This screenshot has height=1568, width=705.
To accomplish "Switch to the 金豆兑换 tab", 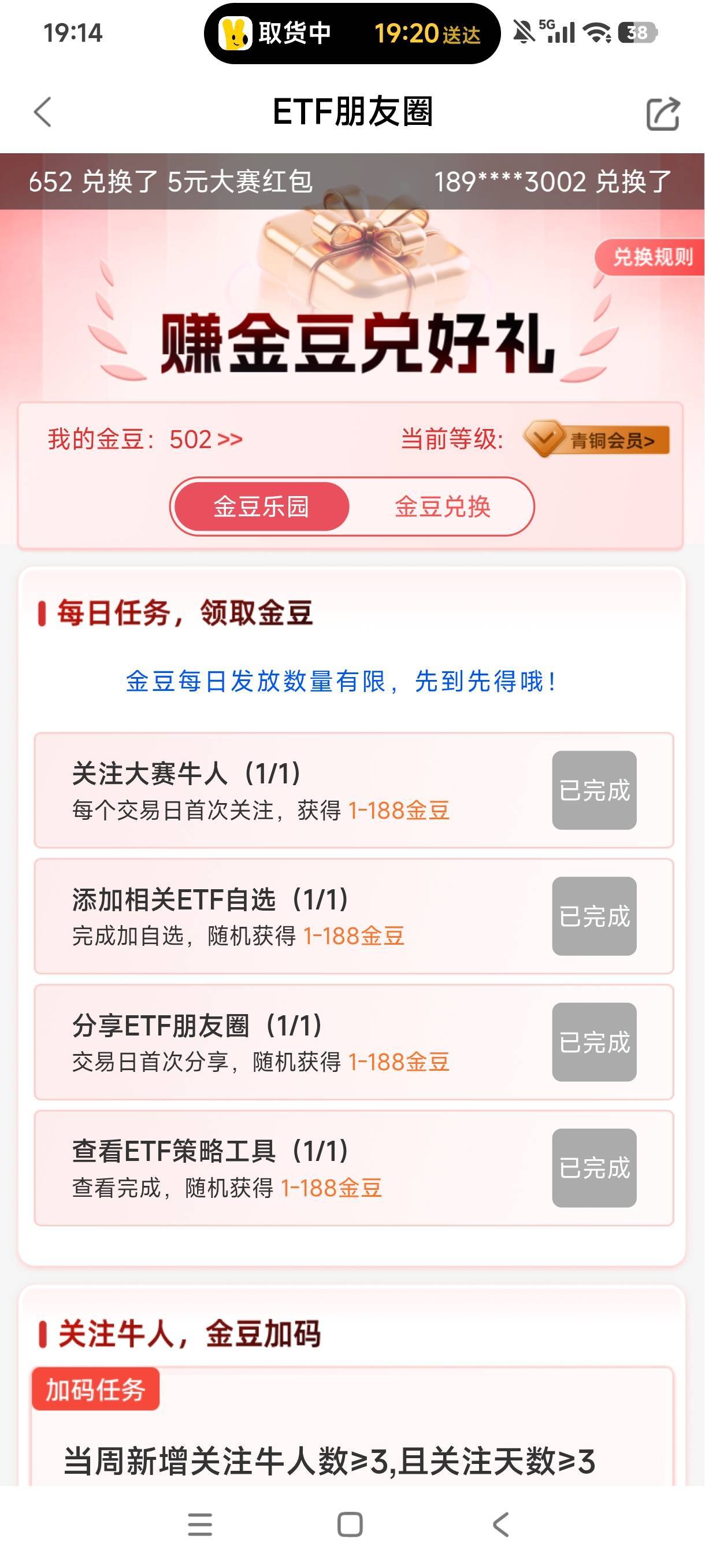I will (x=442, y=506).
